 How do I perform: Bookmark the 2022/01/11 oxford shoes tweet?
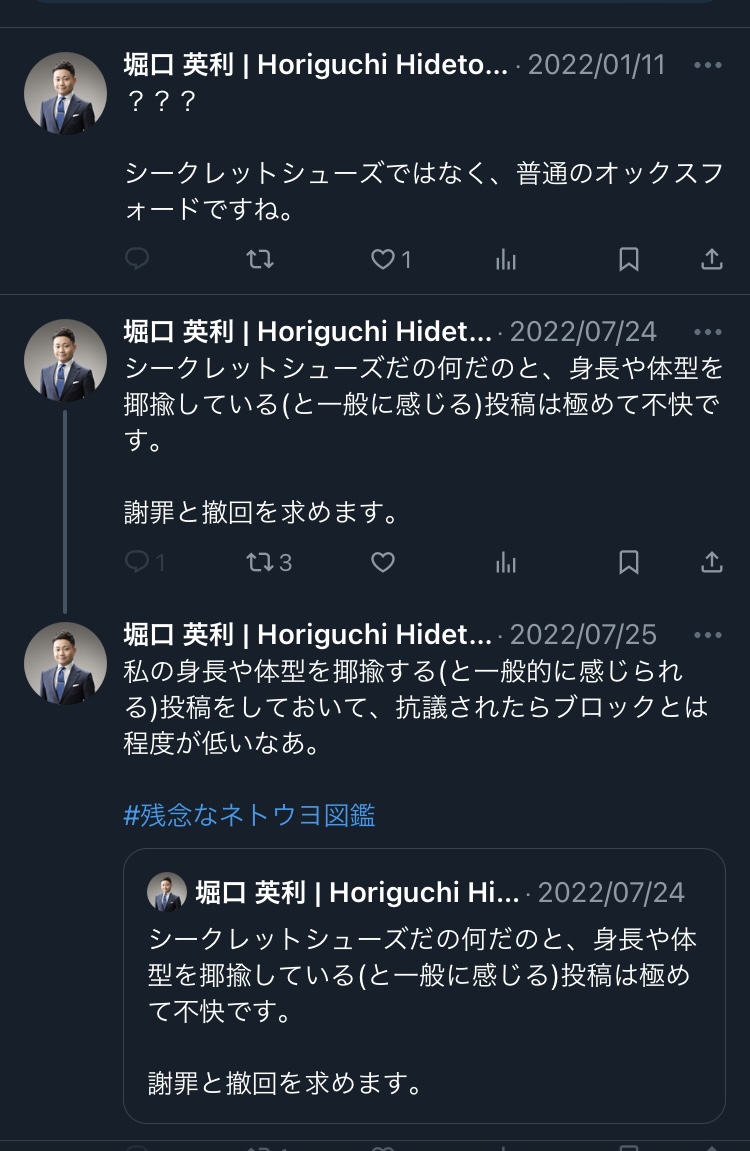pyautogui.click(x=629, y=260)
